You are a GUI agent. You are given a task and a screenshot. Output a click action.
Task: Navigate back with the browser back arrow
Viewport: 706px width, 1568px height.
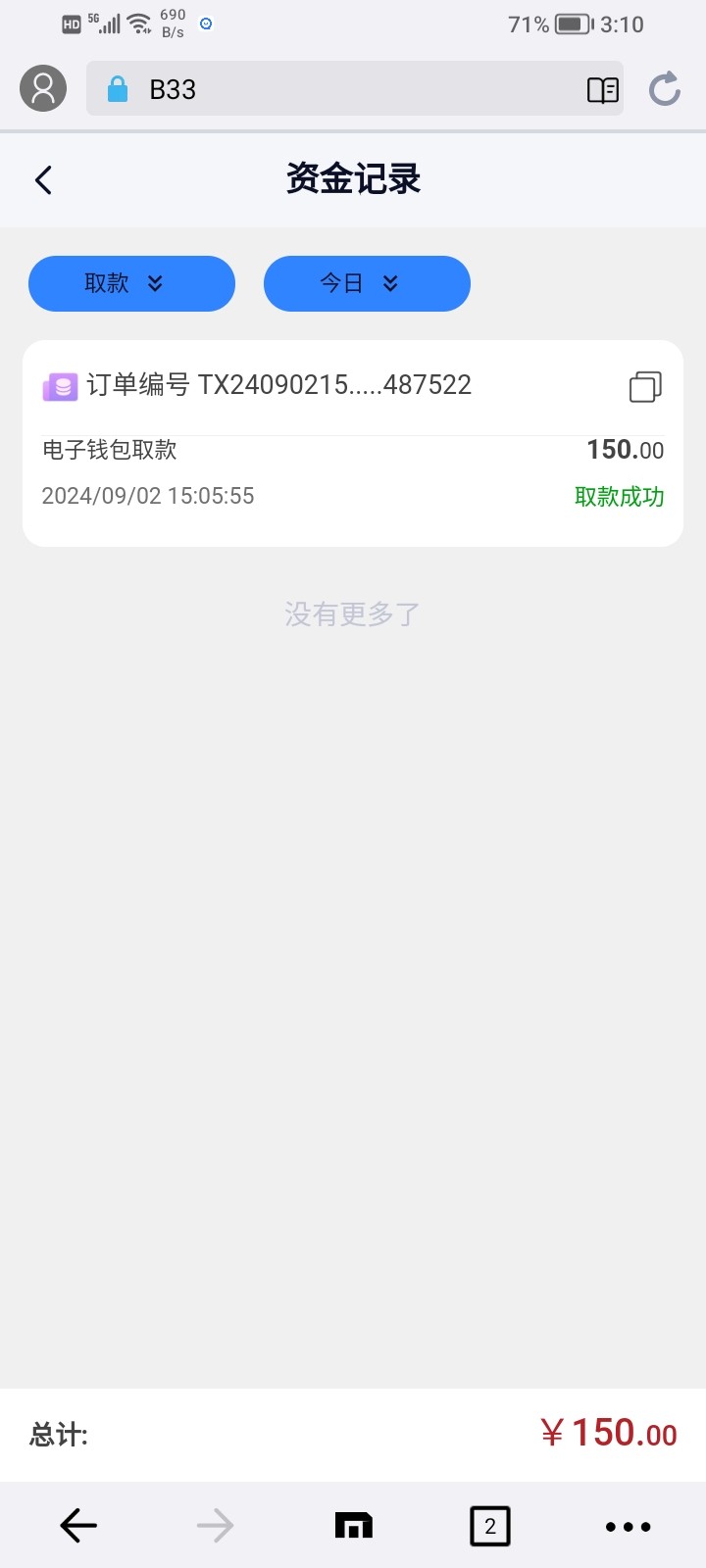click(78, 1526)
